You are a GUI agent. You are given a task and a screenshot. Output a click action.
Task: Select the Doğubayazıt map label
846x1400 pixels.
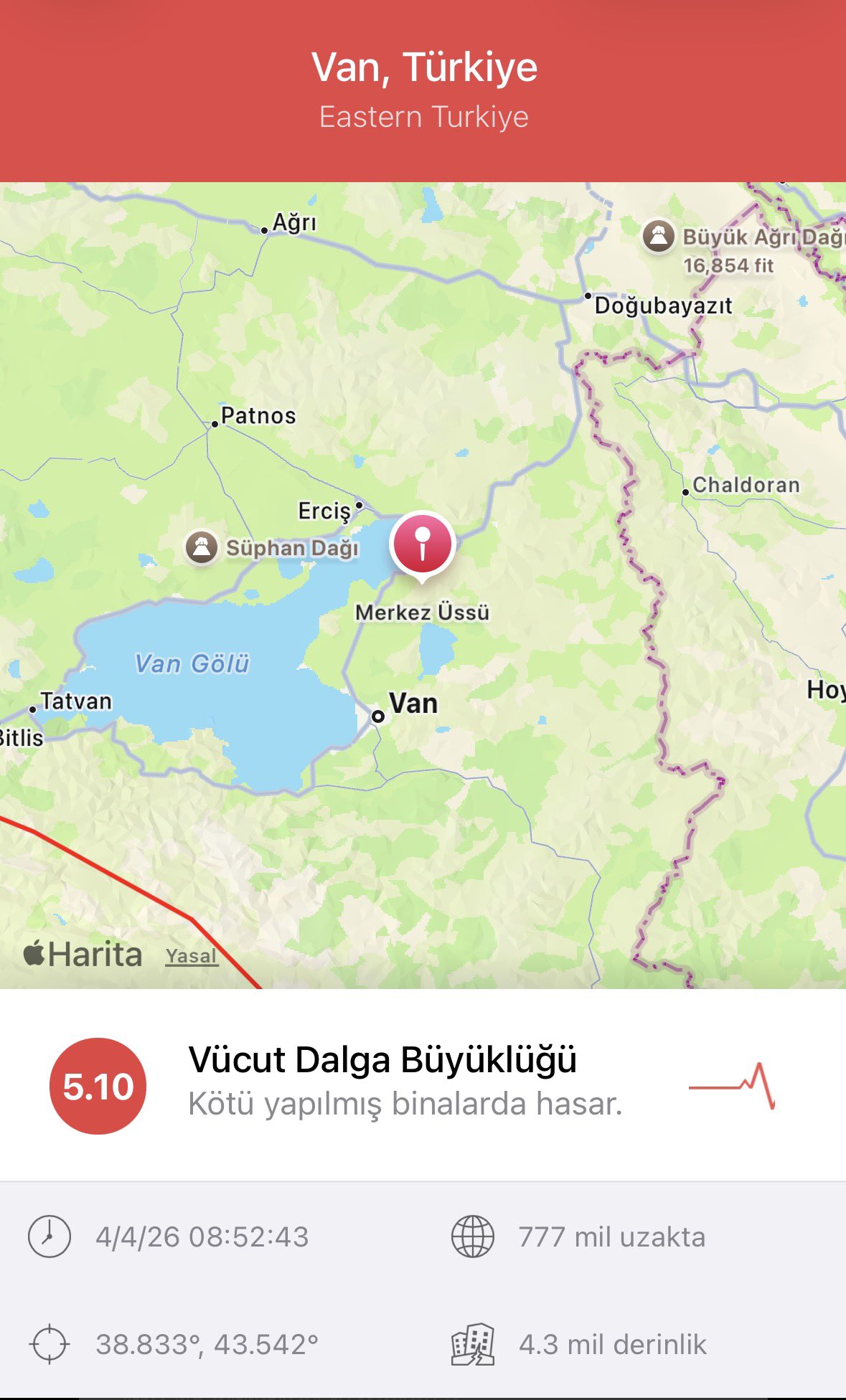(664, 306)
